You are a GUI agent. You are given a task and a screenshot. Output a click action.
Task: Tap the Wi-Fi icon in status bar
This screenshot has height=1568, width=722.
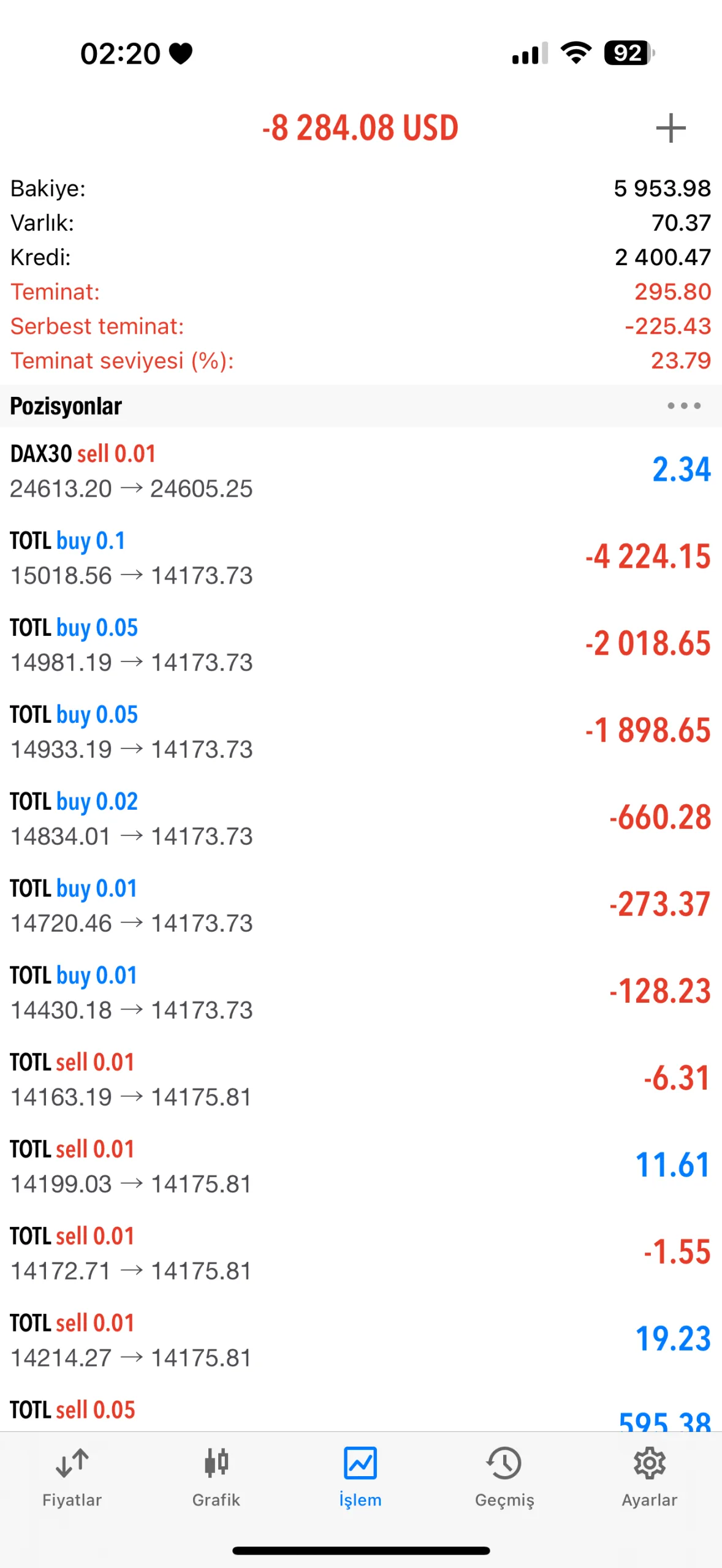coord(575,53)
